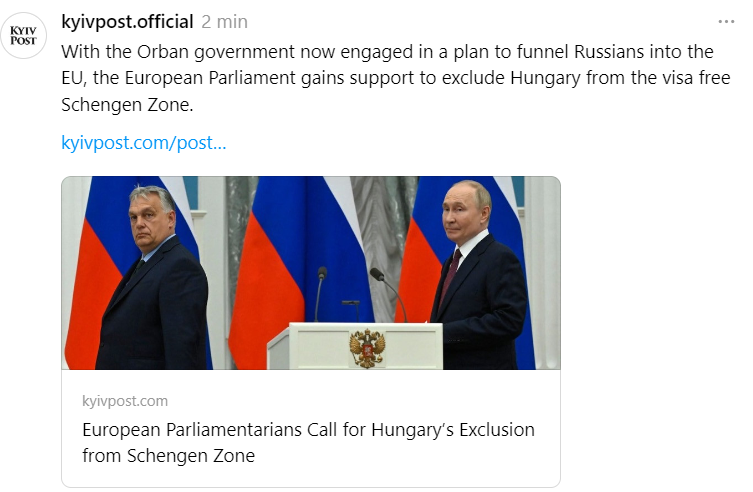Follow the kyivpost.com/post… link
This screenshot has width=753, height=492.
pos(144,142)
